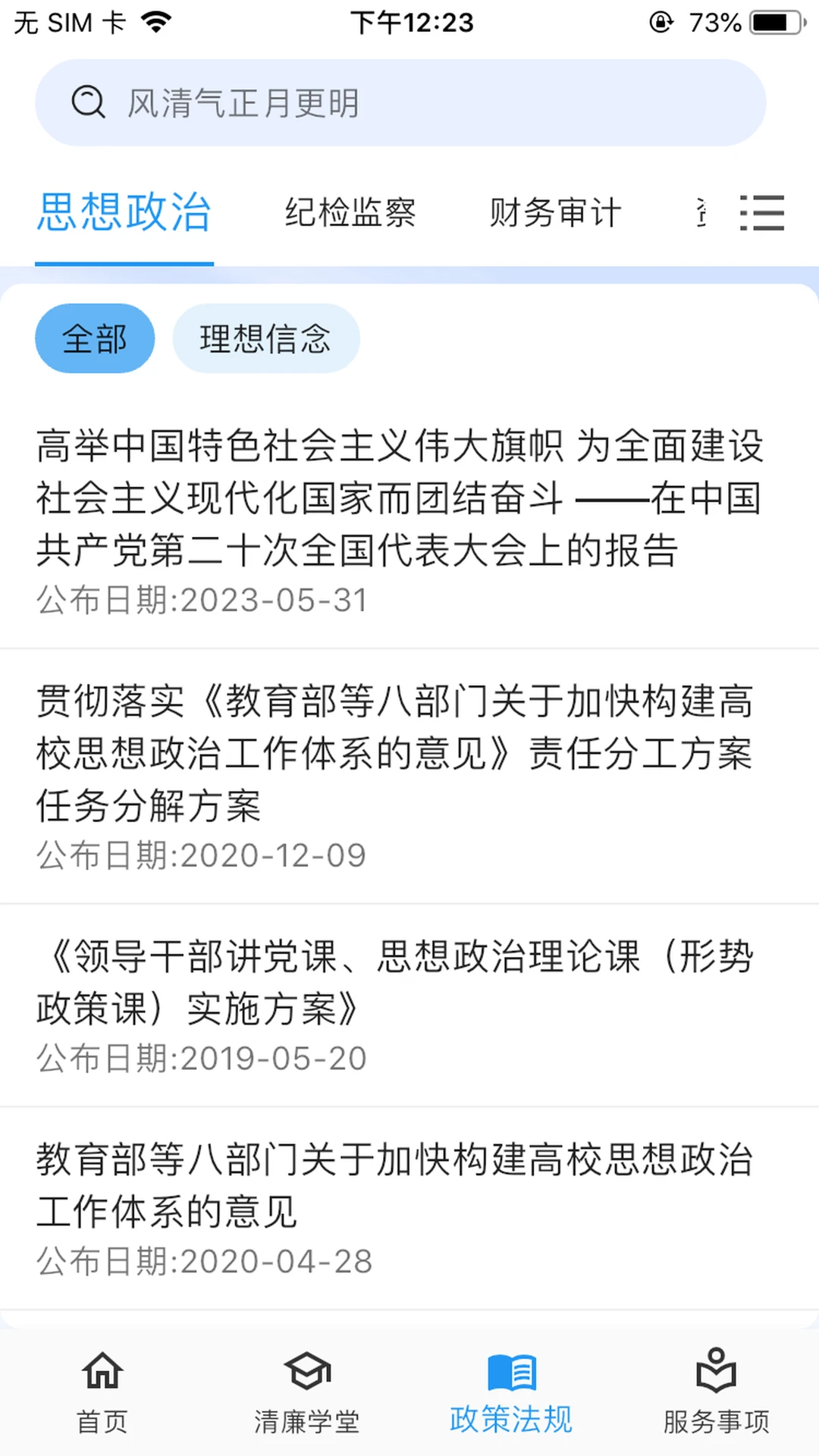819x1456 pixels.
Task: Open 《领导干部讲党课、思想政治理论课实施方案》
Action: pyautogui.click(x=396, y=982)
